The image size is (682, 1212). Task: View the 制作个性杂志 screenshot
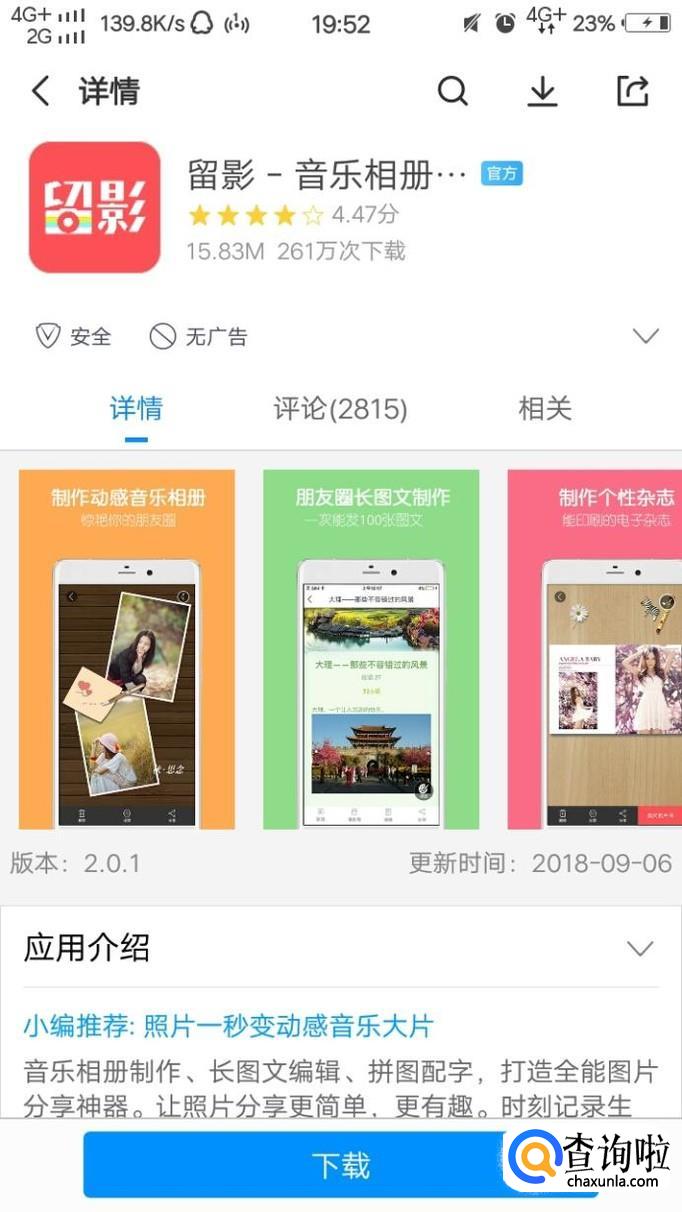[595, 650]
